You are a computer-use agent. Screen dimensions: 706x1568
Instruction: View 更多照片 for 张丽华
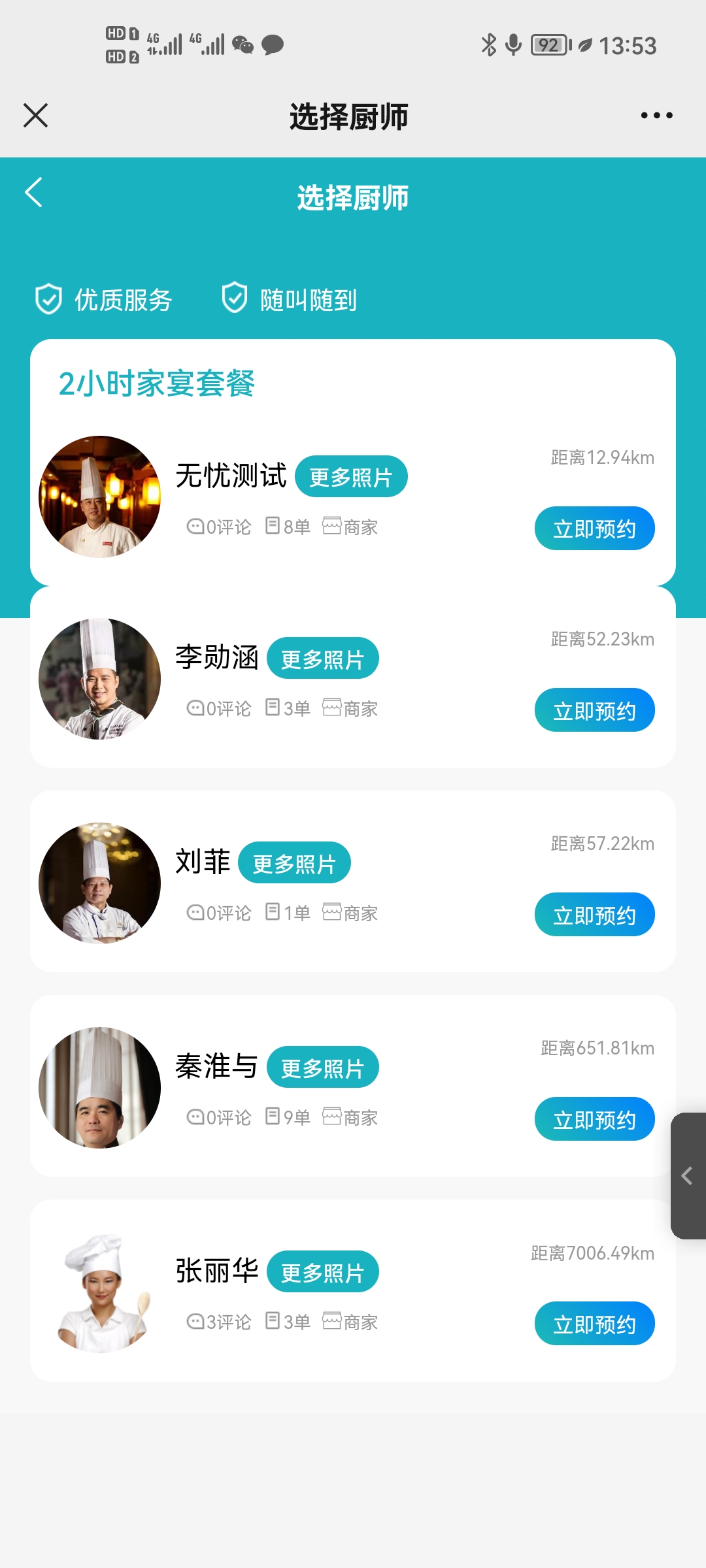pyautogui.click(x=322, y=1272)
